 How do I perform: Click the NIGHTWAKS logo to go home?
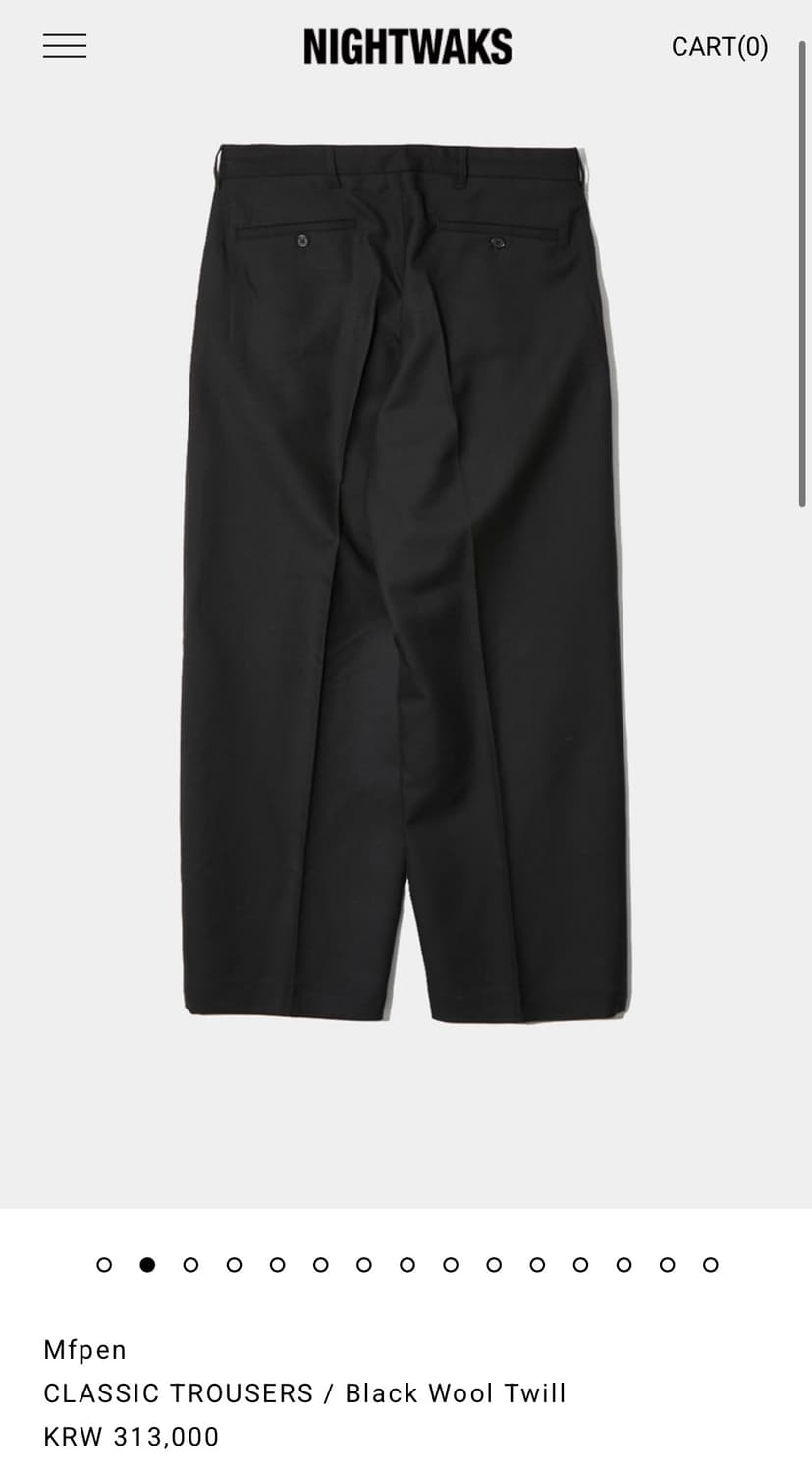[x=406, y=45]
